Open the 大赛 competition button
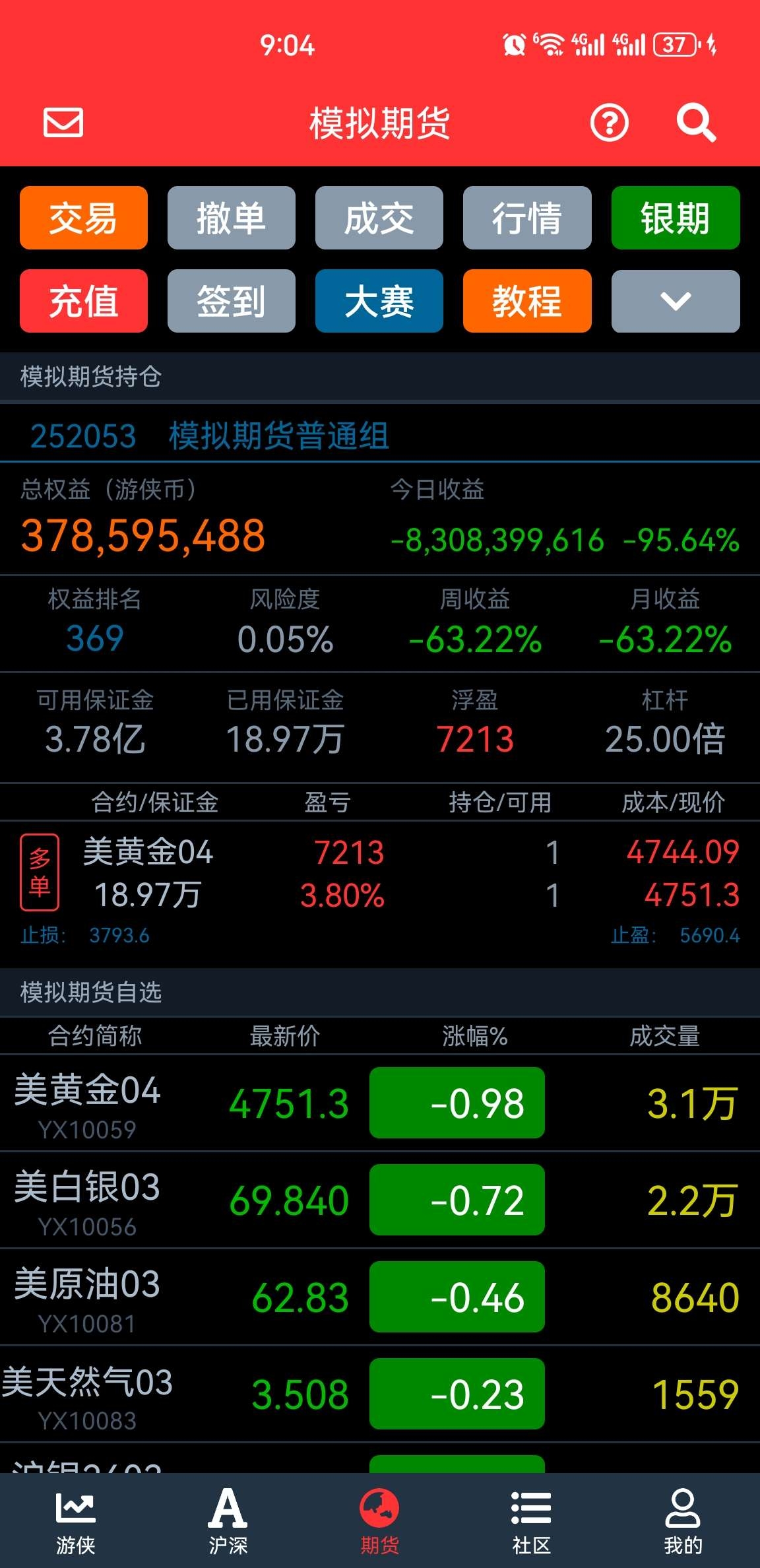The width and height of the screenshot is (760, 1568). tap(379, 301)
